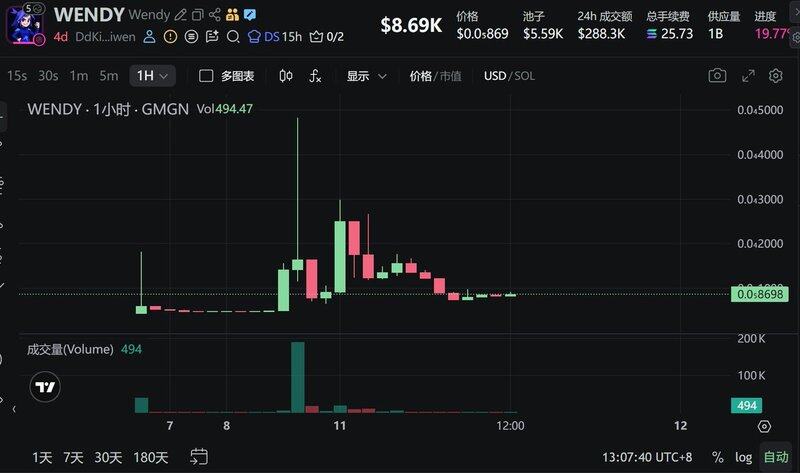This screenshot has height=473, width=800.
Task: Enable the log price scale
Action: point(743,457)
